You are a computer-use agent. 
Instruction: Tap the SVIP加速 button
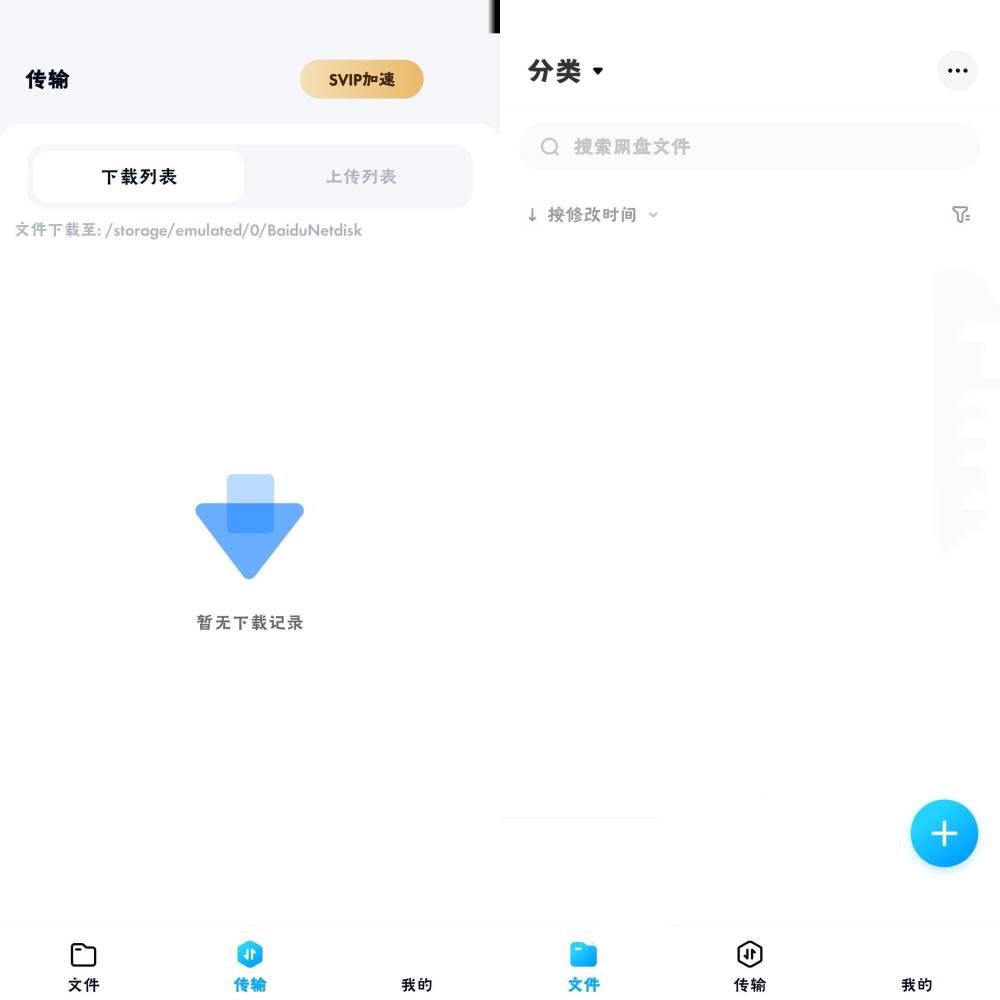361,79
